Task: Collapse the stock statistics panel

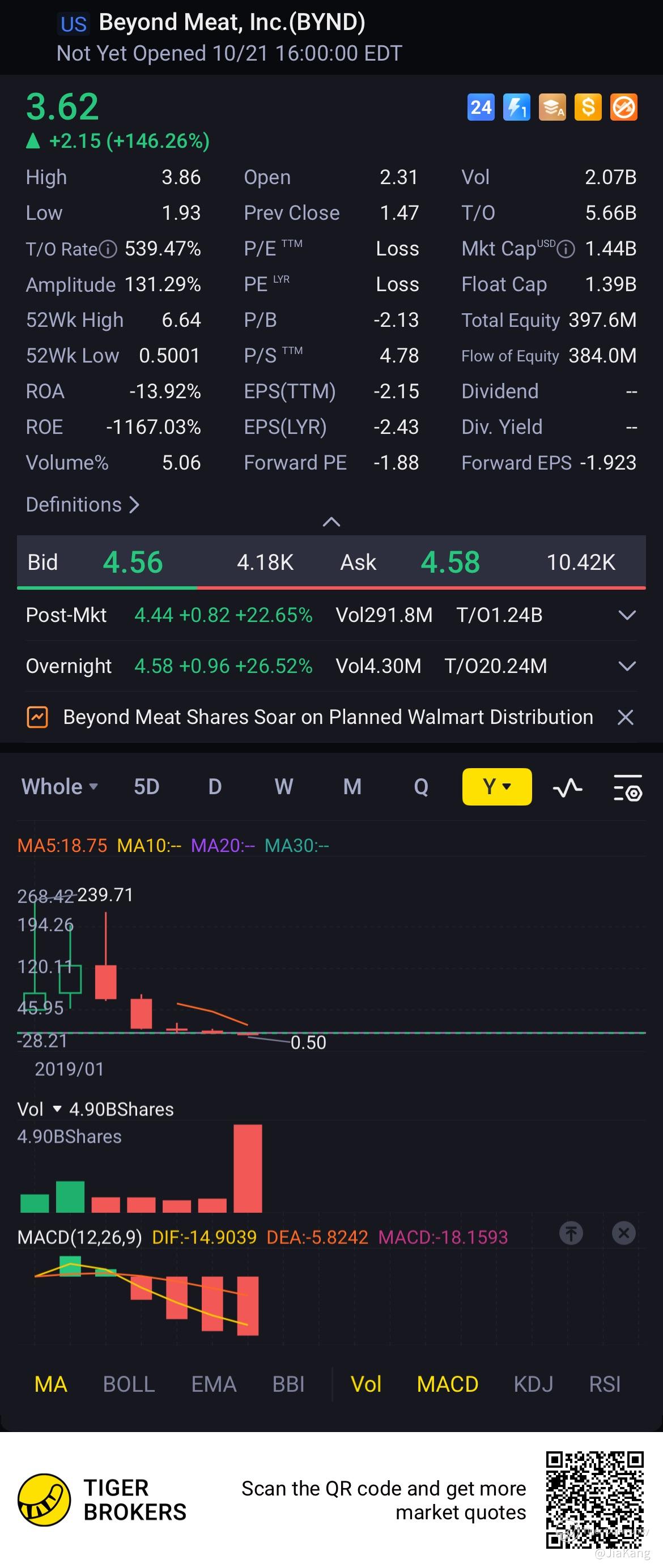Action: pyautogui.click(x=331, y=522)
